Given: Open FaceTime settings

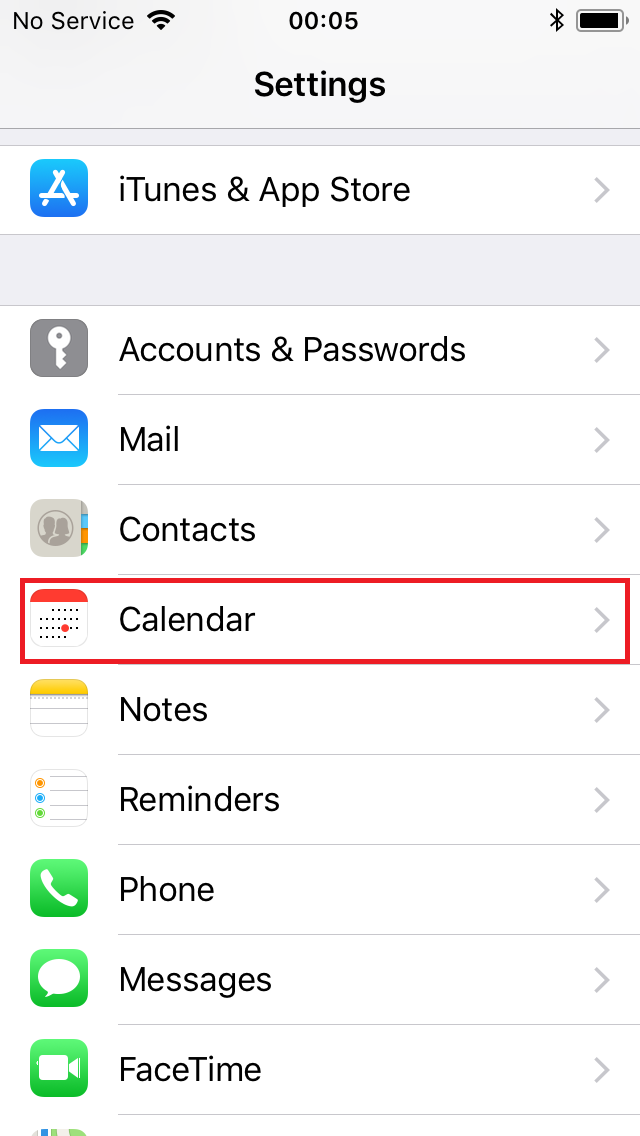Looking at the screenshot, I should pos(320,1069).
